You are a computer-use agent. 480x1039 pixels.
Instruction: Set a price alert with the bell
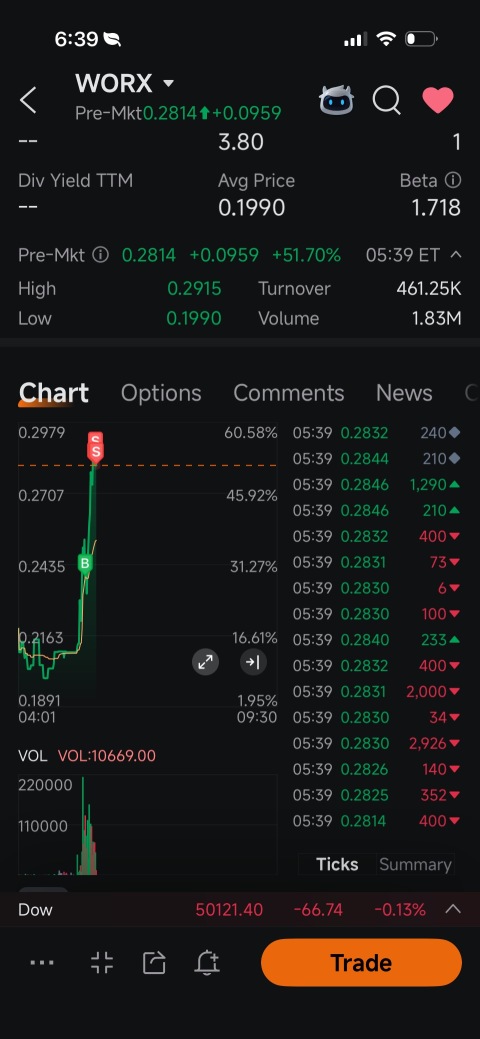tap(207, 963)
